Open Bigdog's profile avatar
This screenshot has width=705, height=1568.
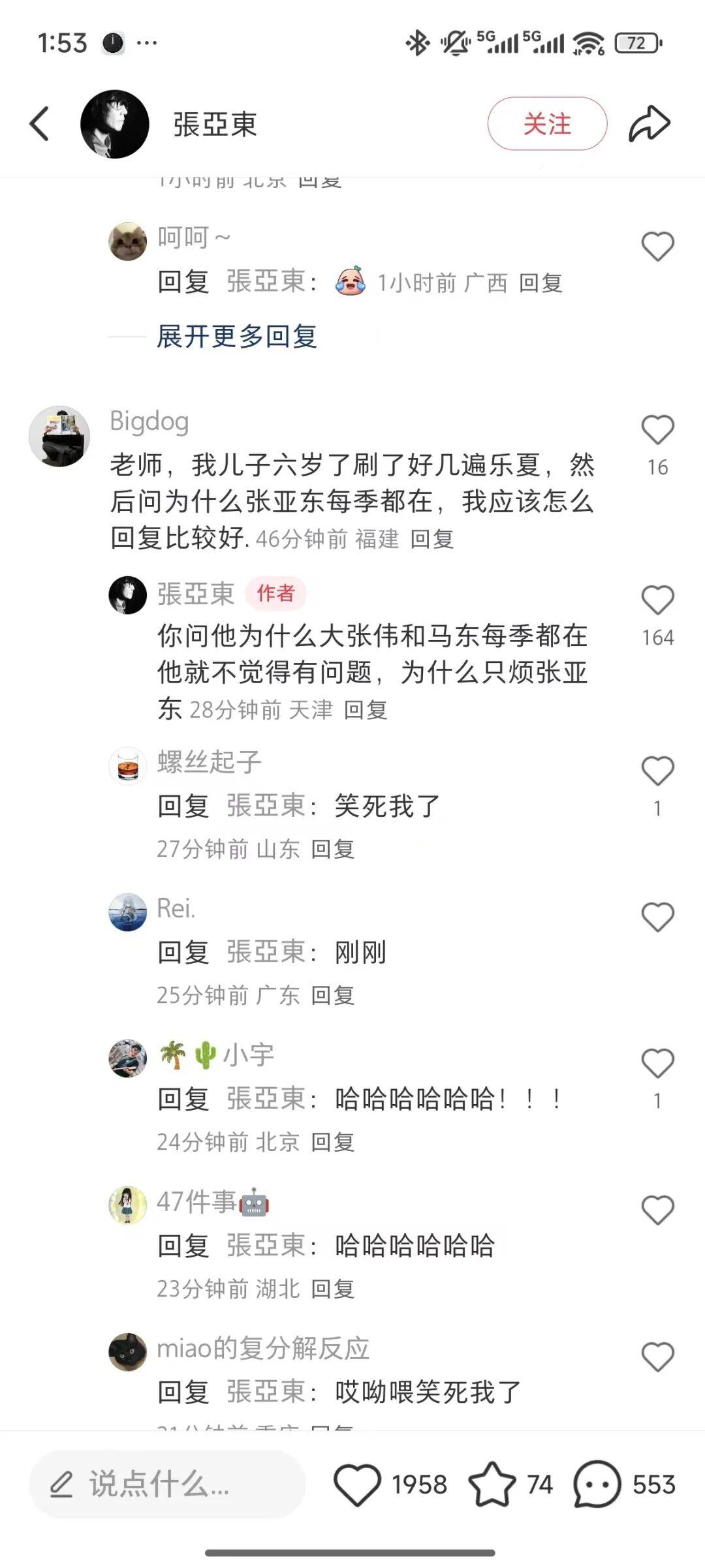[59, 436]
